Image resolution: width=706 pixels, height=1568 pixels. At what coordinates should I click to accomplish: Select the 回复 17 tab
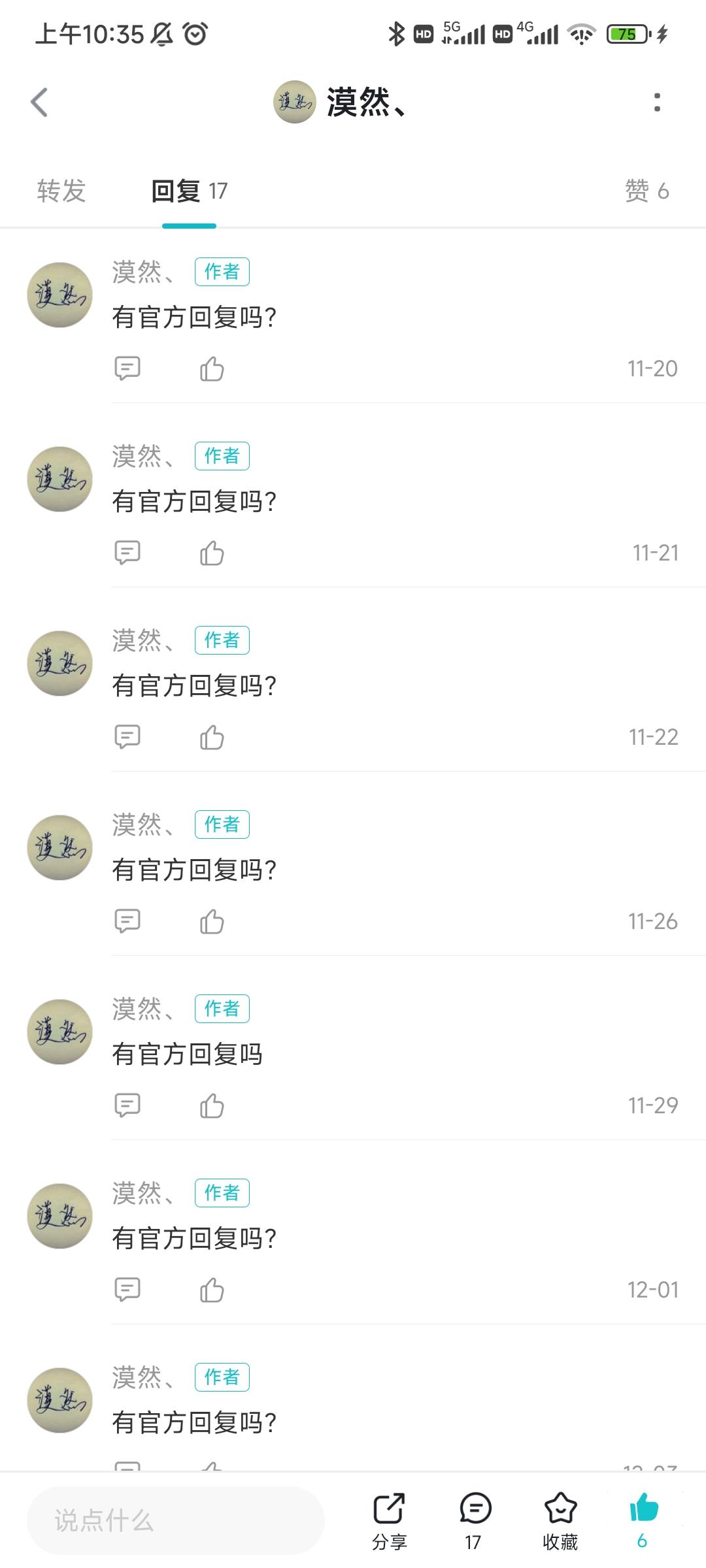pos(189,191)
